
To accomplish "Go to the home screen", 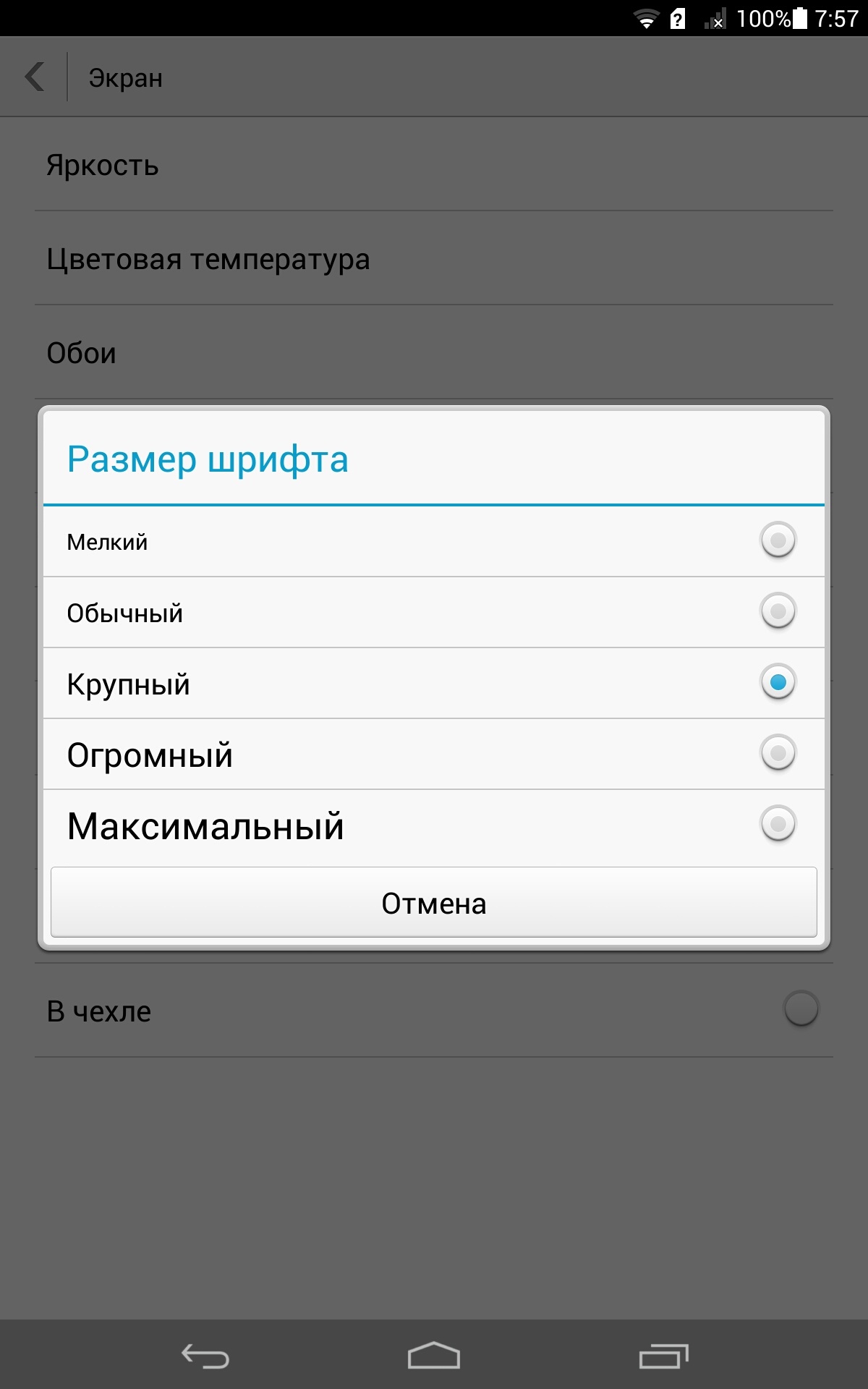I will coord(434,1356).
